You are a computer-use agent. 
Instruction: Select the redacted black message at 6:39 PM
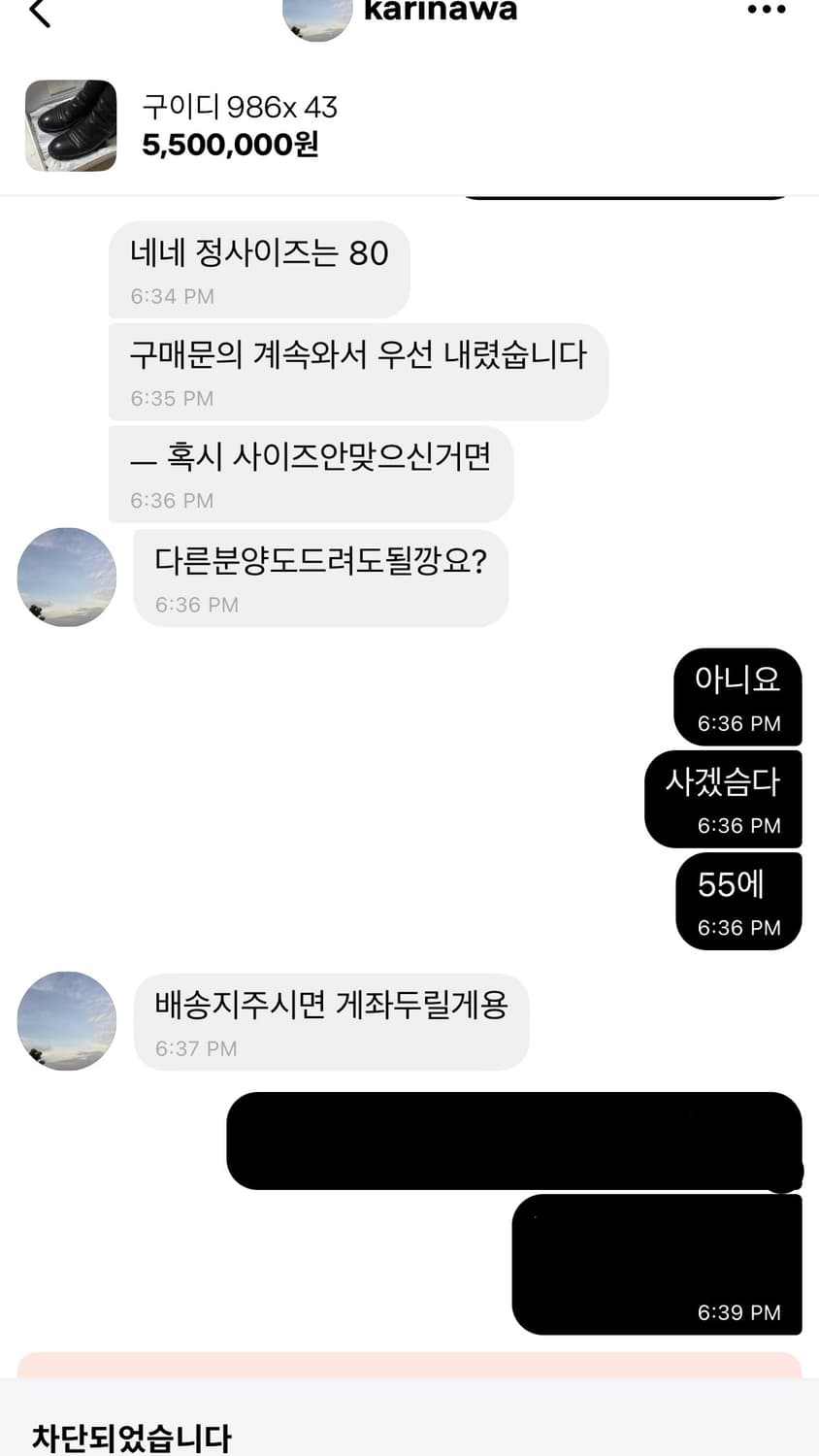tap(657, 1262)
